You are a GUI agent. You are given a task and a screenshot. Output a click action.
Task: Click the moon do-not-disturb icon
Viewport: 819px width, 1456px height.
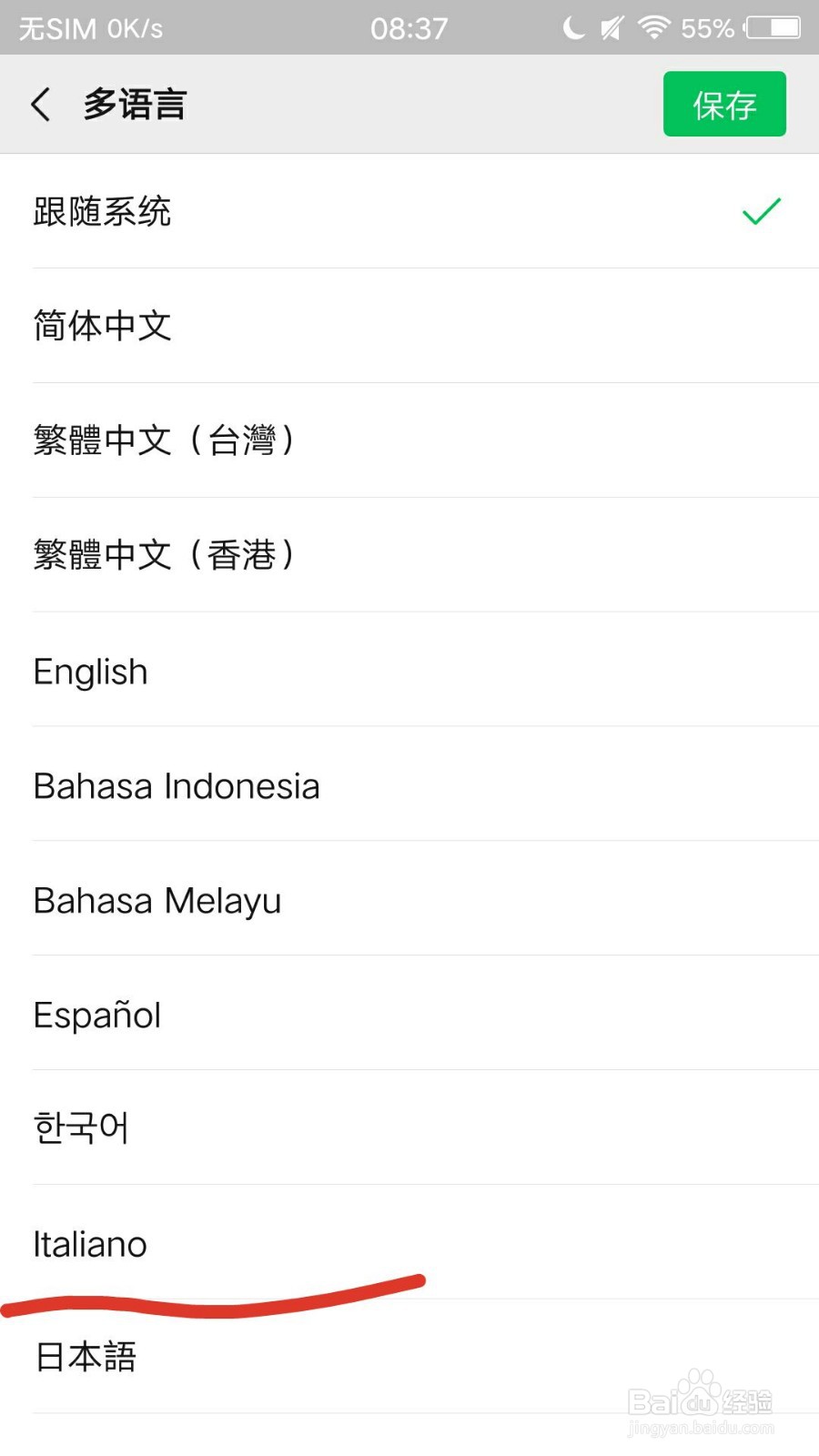click(572, 27)
